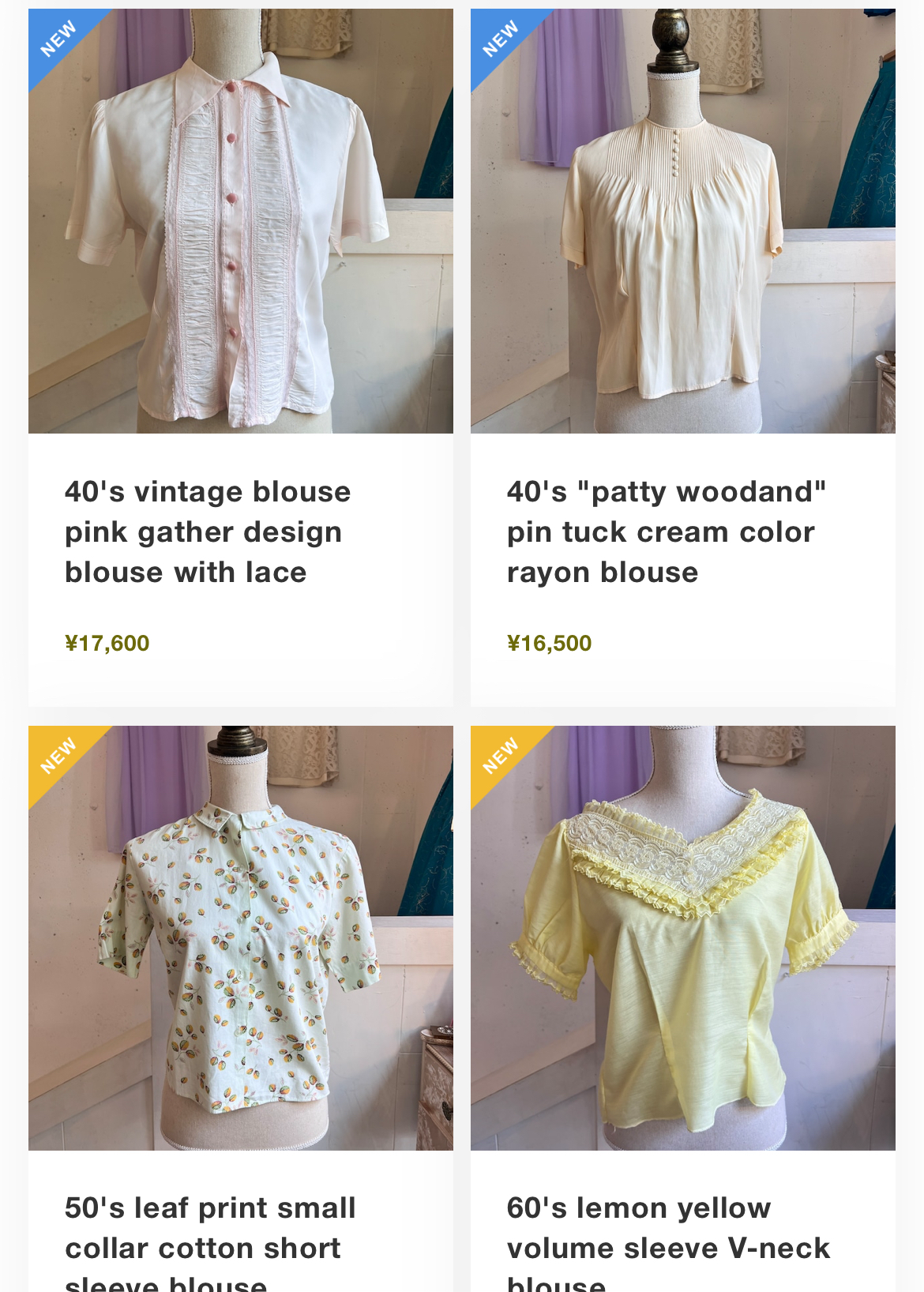This screenshot has width=924, height=1292.
Task: View the patty woodand cream rayon blouse
Action: (682, 221)
